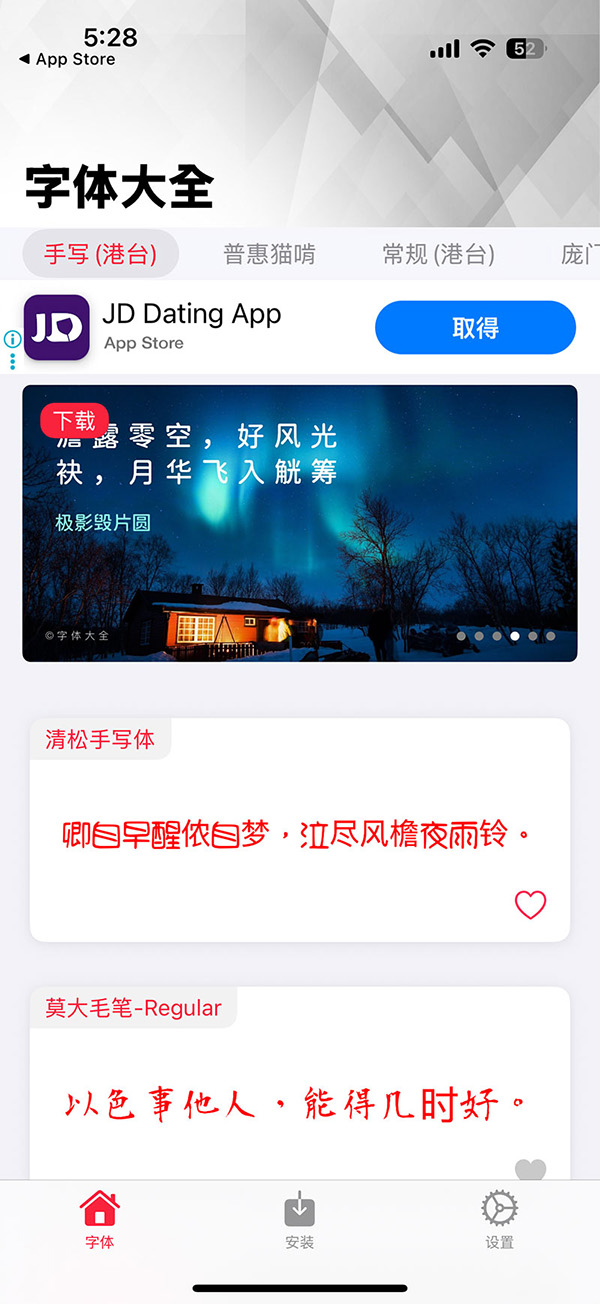This screenshot has width=600, height=1304.
Task: Go to the 字体 bottom tab
Action: point(99,1220)
